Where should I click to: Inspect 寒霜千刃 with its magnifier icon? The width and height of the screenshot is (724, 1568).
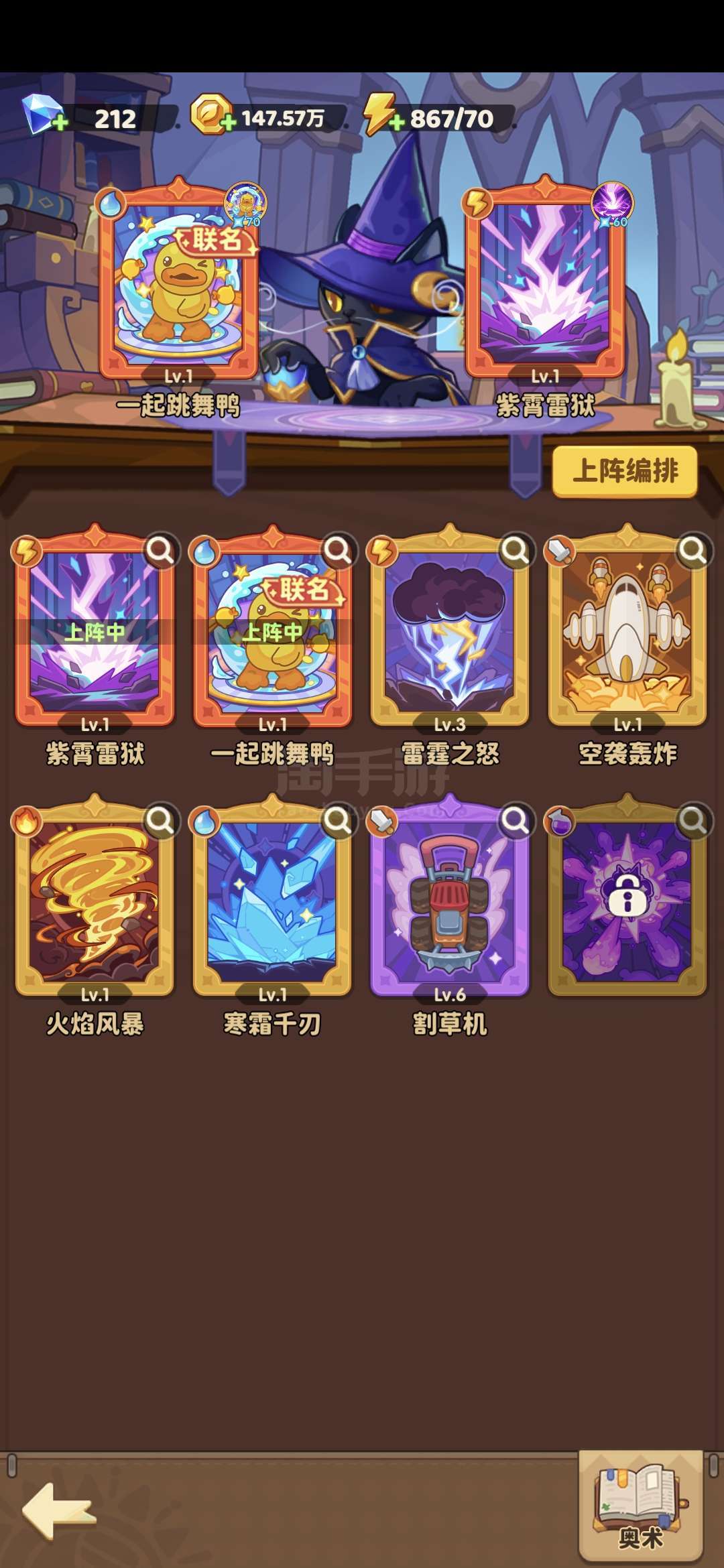pos(338,820)
